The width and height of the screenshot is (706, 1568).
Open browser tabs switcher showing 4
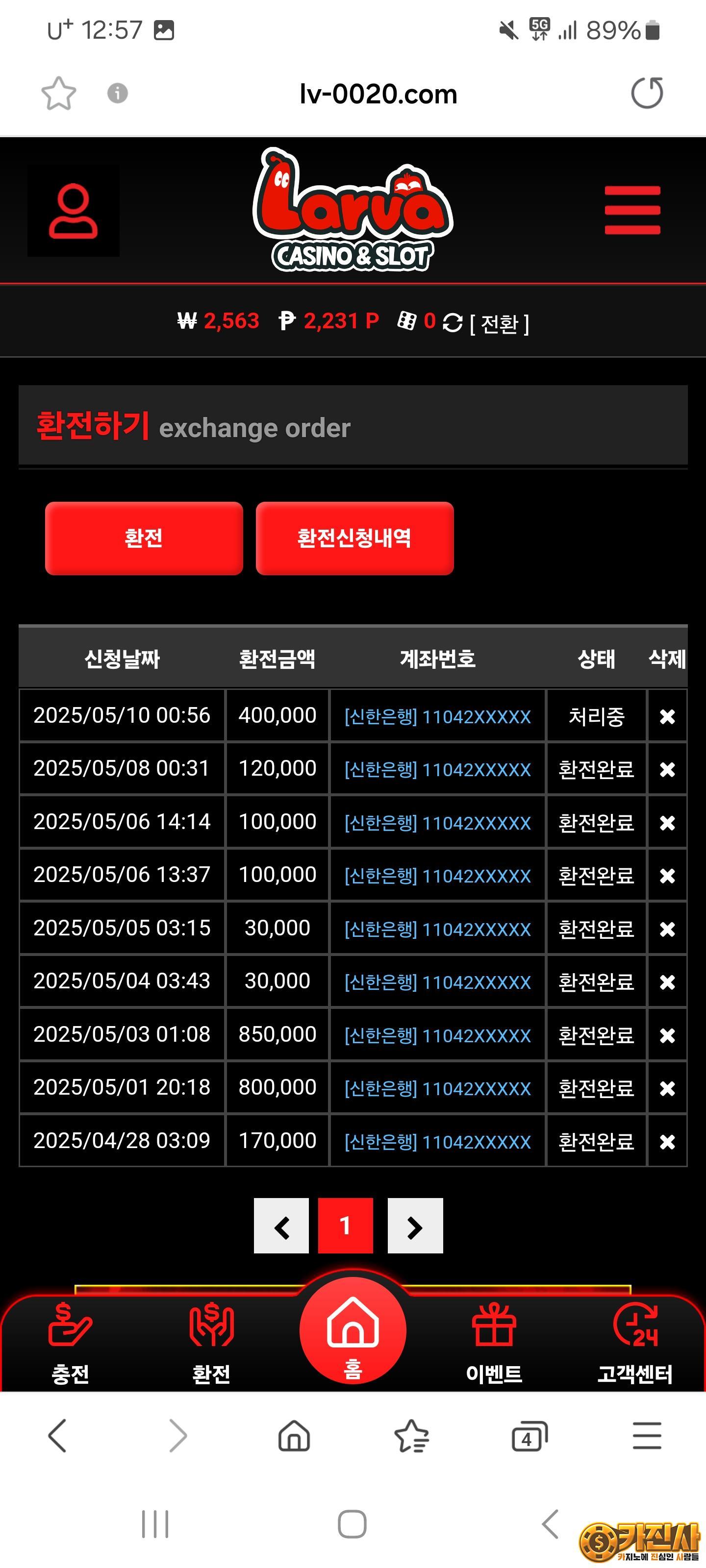pos(529,1437)
